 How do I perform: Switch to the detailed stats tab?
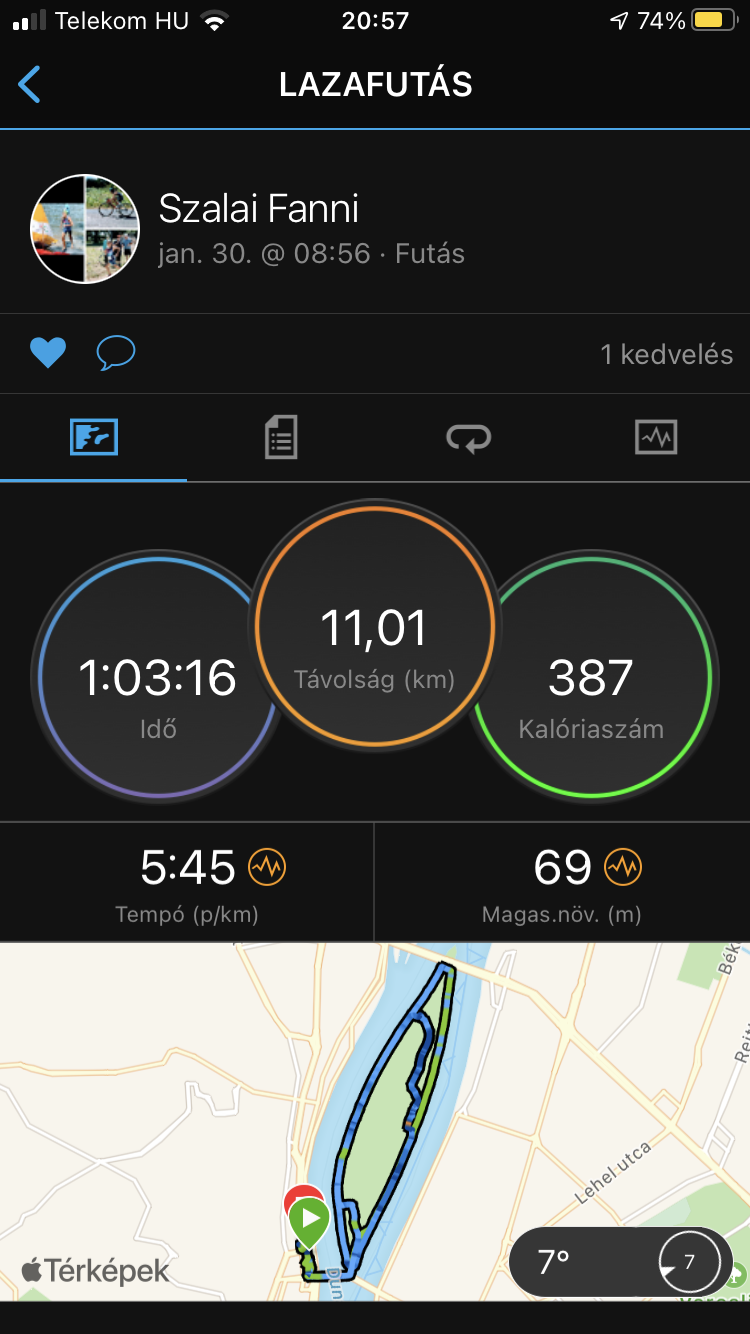point(281,438)
